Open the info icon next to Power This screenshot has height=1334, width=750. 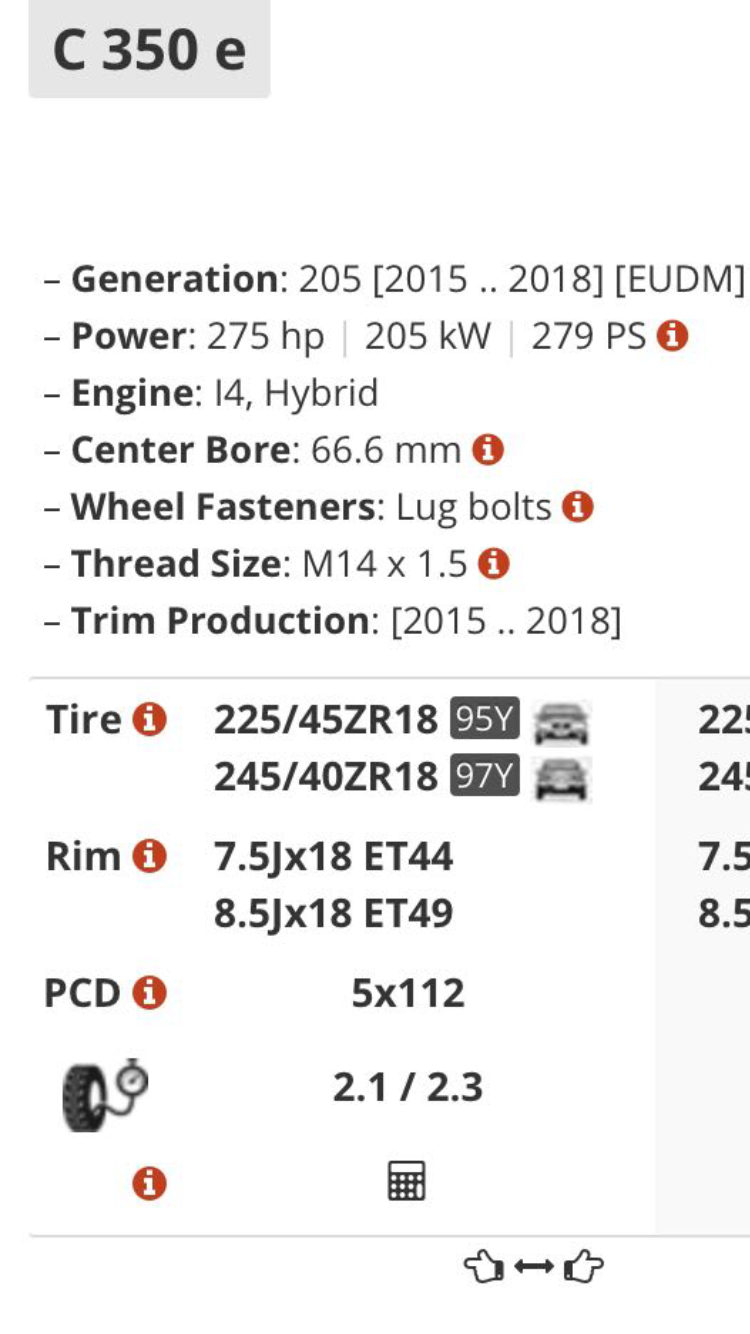click(x=672, y=336)
